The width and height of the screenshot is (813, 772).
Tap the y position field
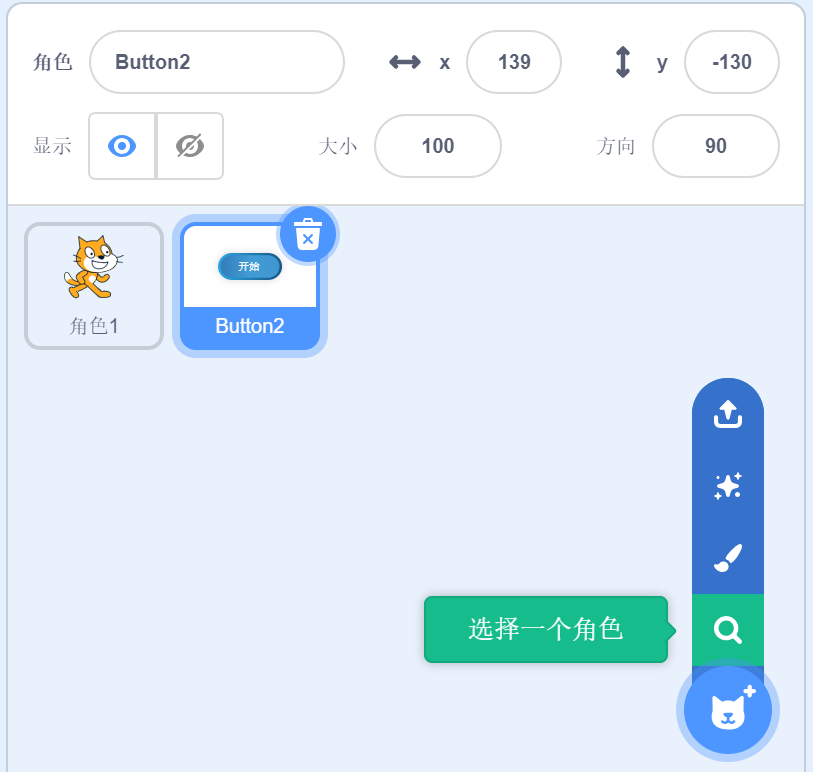click(x=731, y=62)
